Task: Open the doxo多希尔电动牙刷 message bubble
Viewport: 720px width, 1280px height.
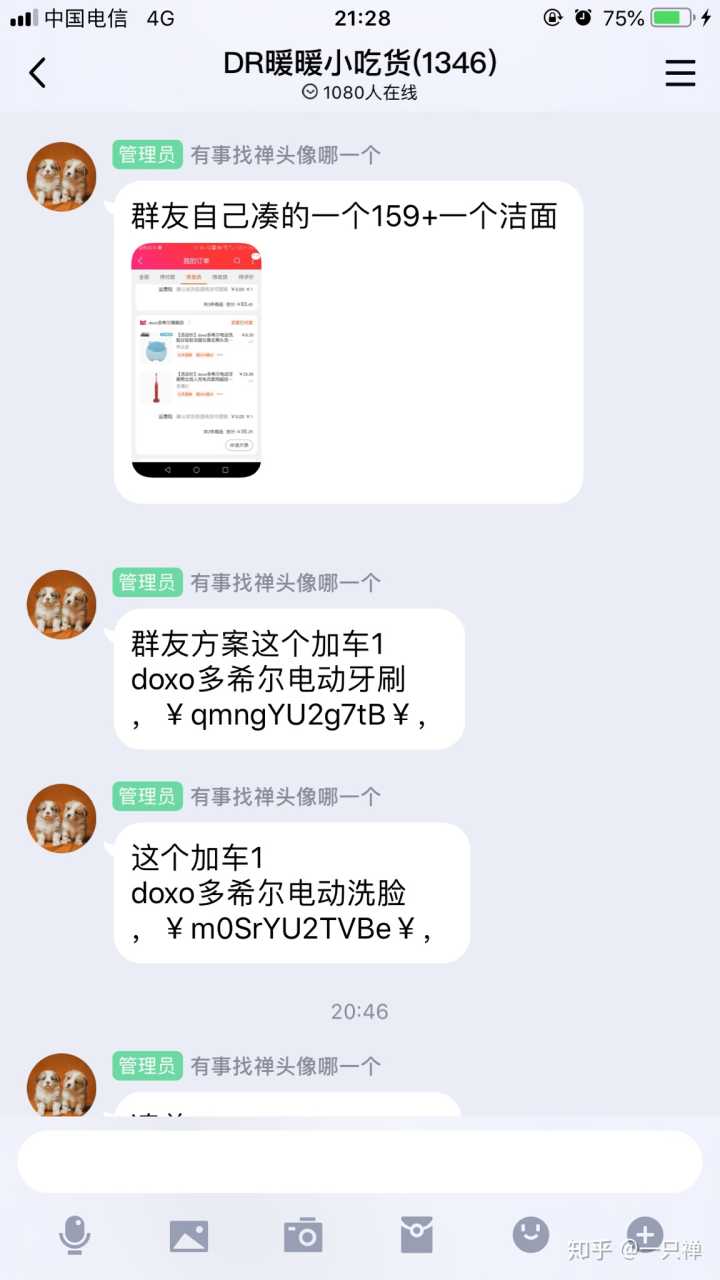Action: coord(289,679)
